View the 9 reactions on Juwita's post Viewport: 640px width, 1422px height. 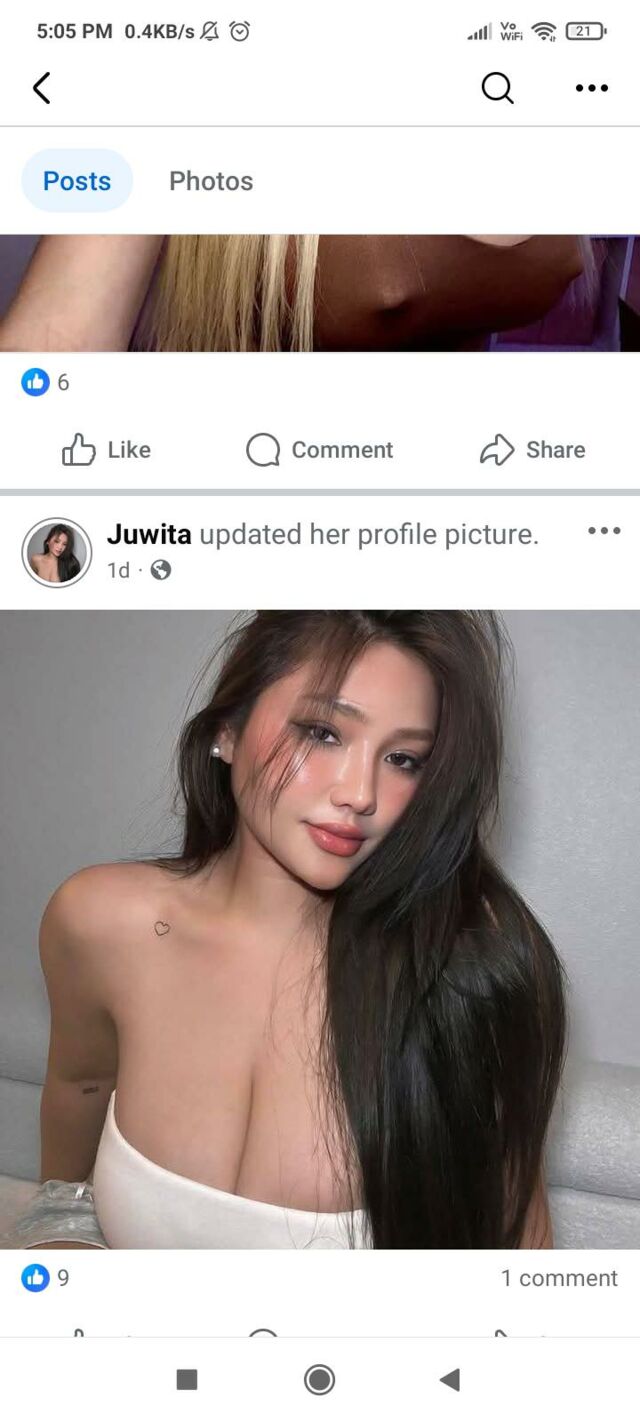[x=46, y=1277]
